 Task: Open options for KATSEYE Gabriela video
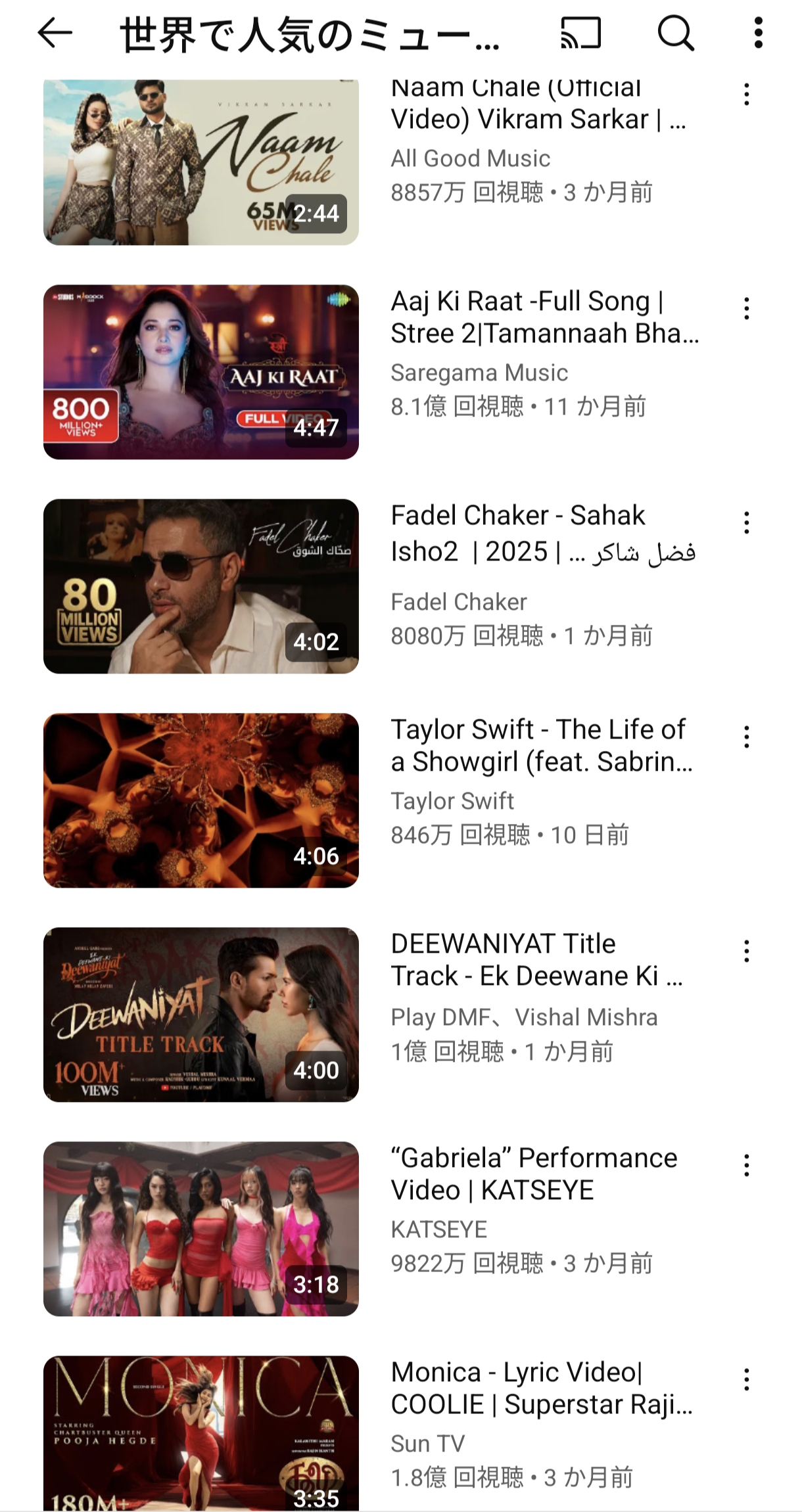[746, 1165]
